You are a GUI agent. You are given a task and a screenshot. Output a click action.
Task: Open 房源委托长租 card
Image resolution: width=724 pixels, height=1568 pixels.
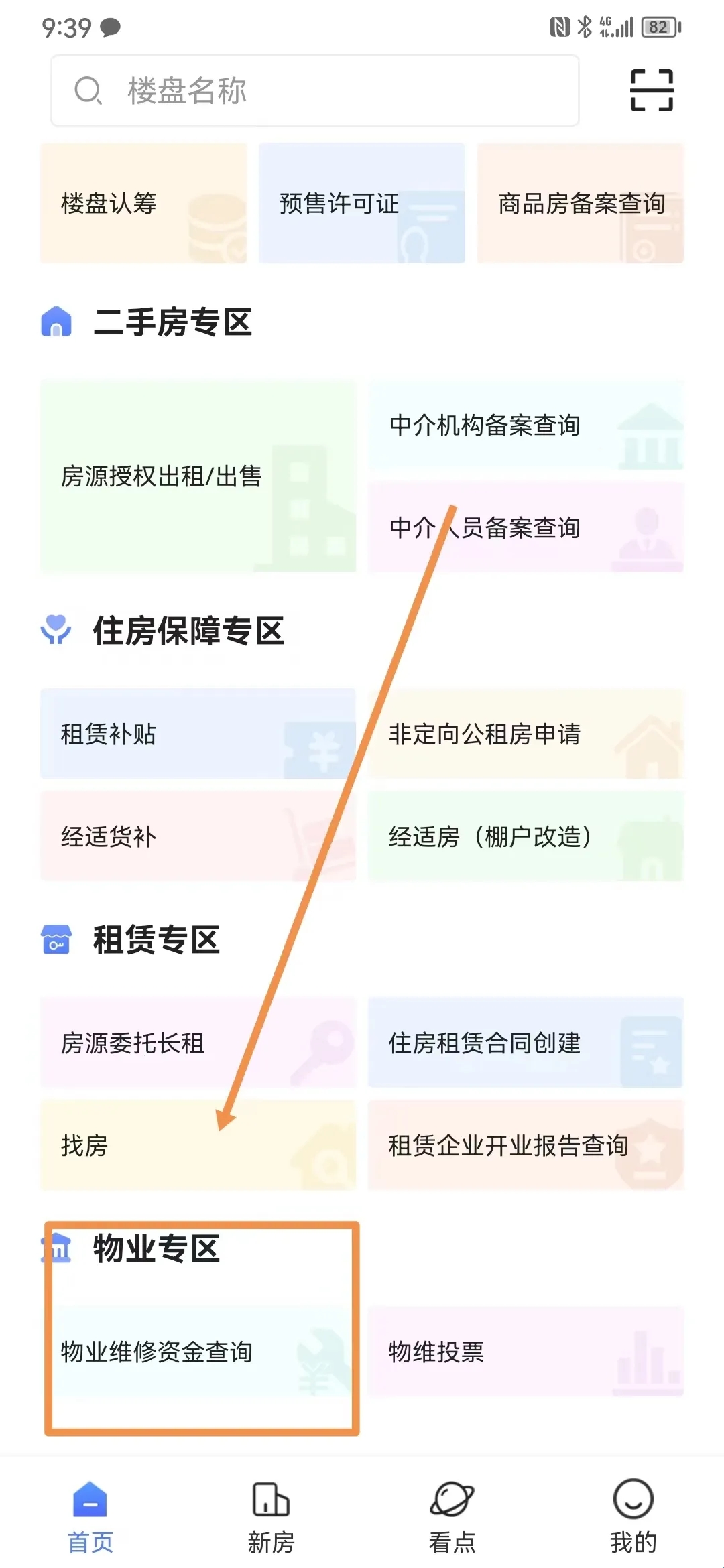(x=198, y=1043)
